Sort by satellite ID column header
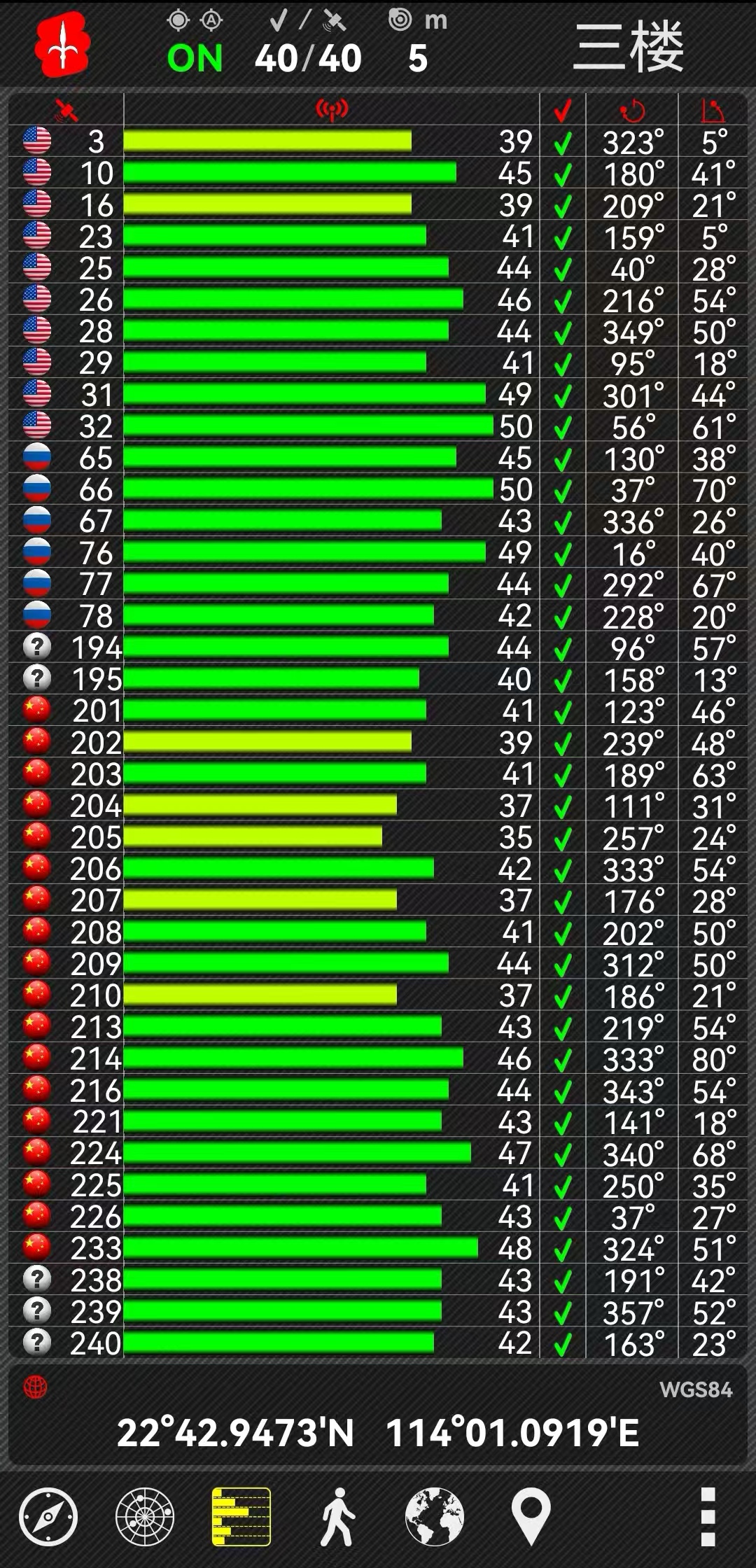Image resolution: width=756 pixels, height=1568 pixels. pos(66,110)
